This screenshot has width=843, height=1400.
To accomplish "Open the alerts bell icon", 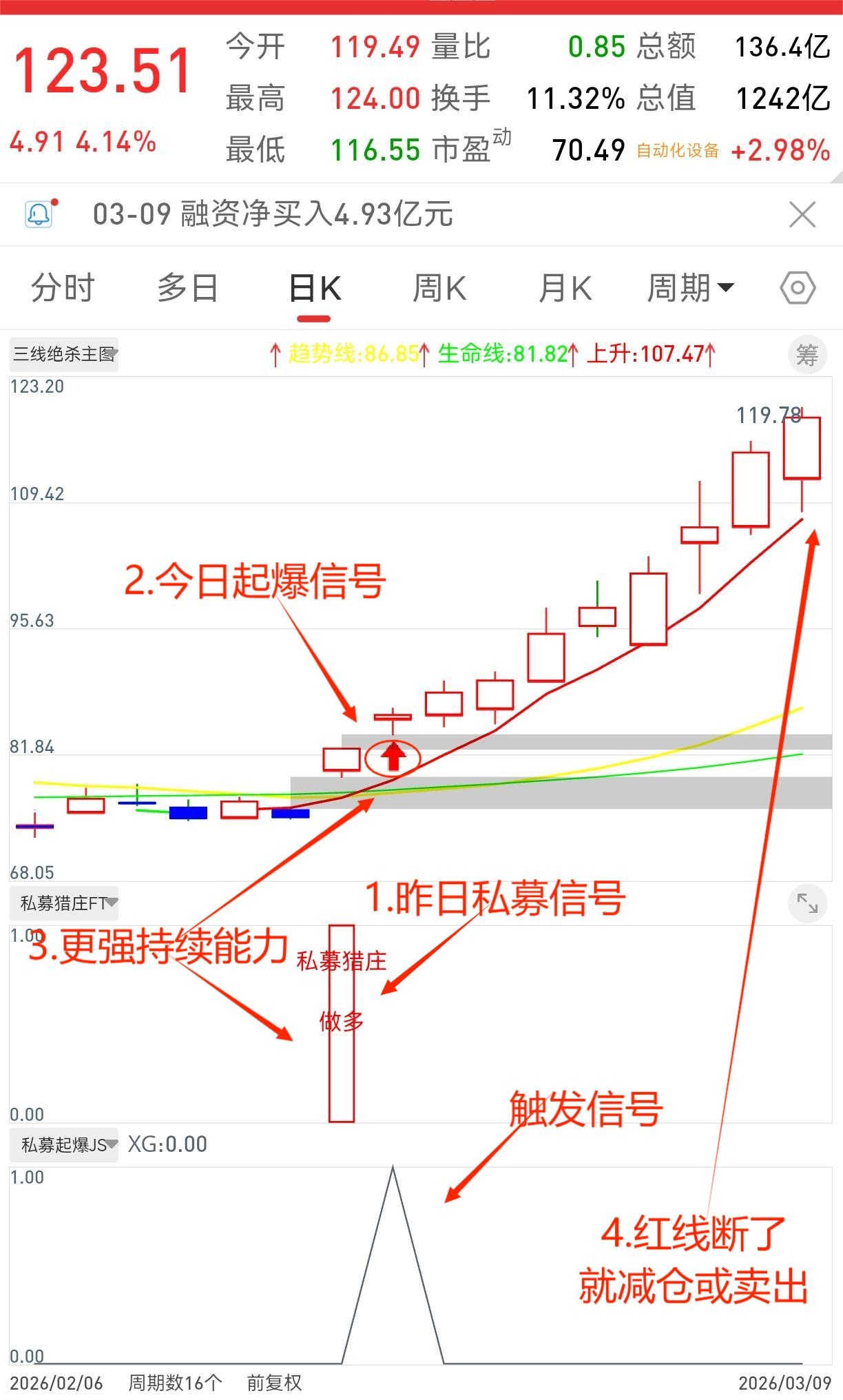I will click(39, 214).
